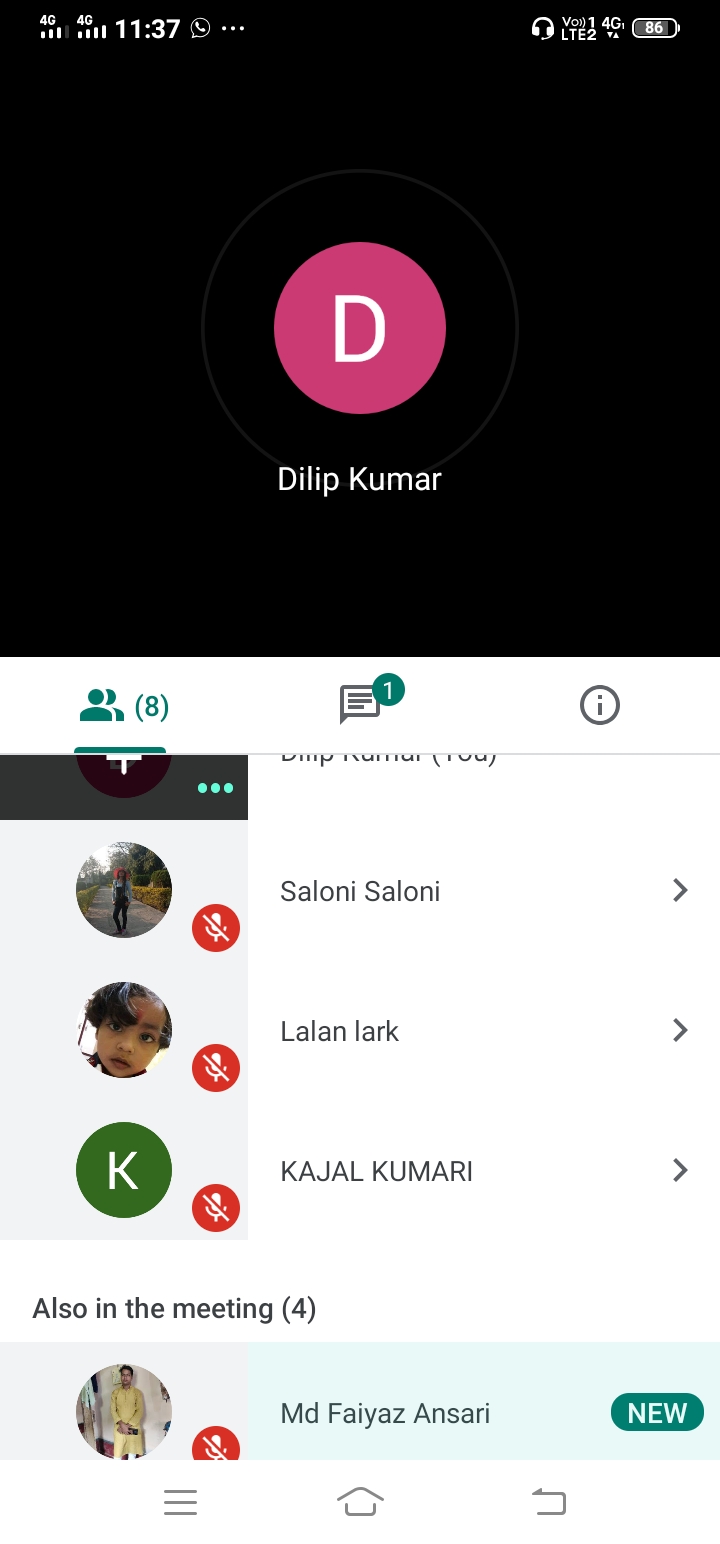The image size is (720, 1544).
Task: Open the meeting info tab
Action: 599,706
